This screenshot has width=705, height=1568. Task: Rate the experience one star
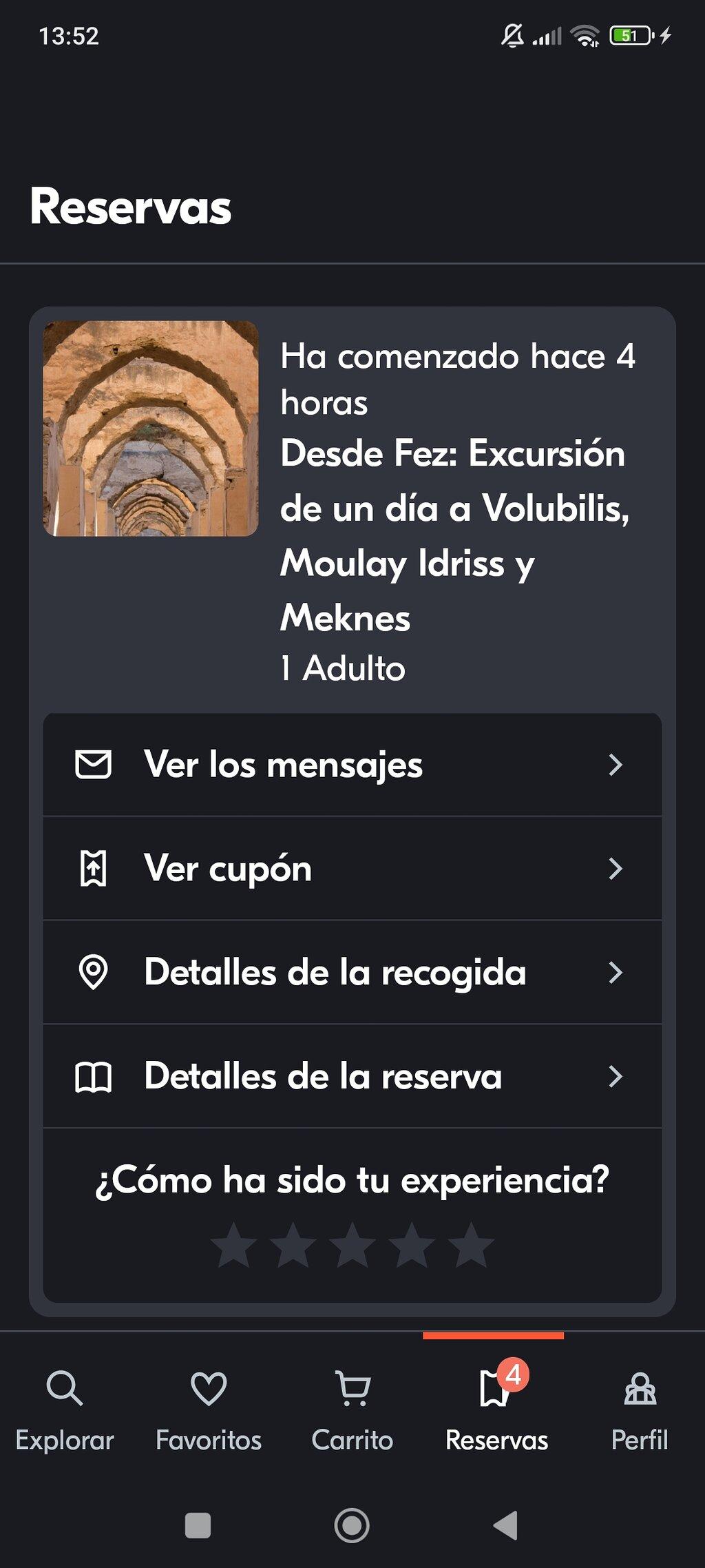233,1246
